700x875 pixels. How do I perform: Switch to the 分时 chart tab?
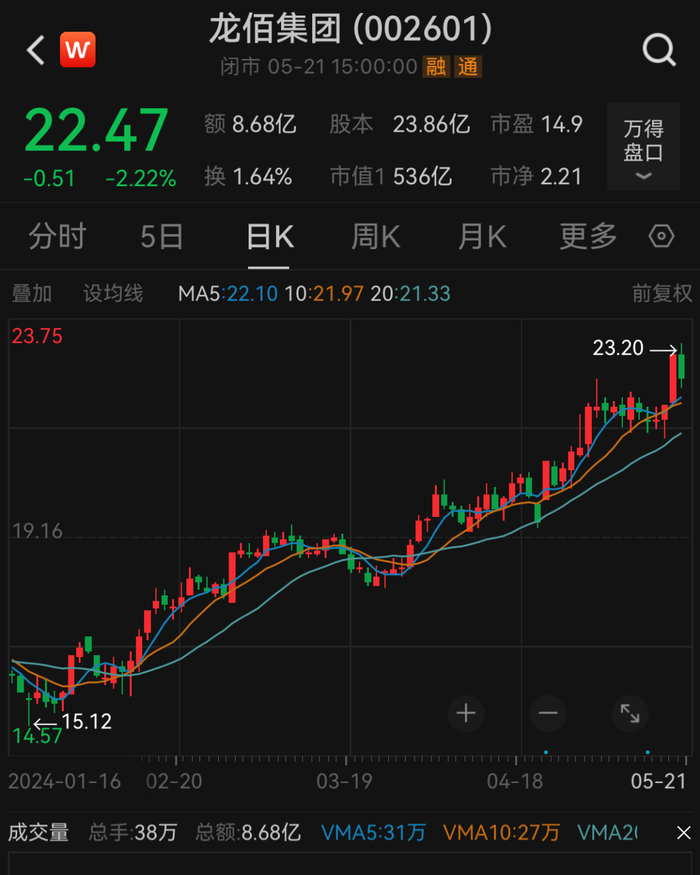[x=57, y=237]
